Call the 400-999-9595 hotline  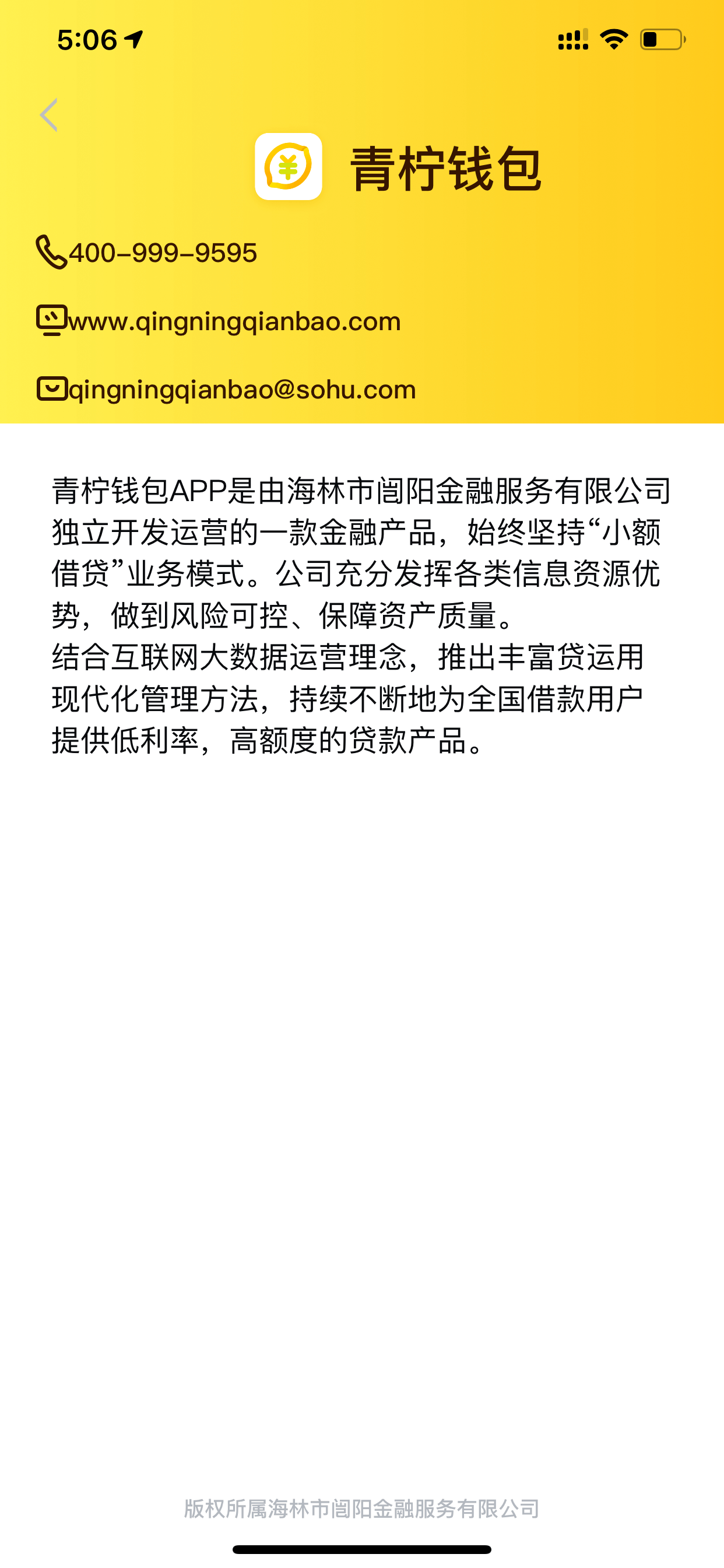147,252
